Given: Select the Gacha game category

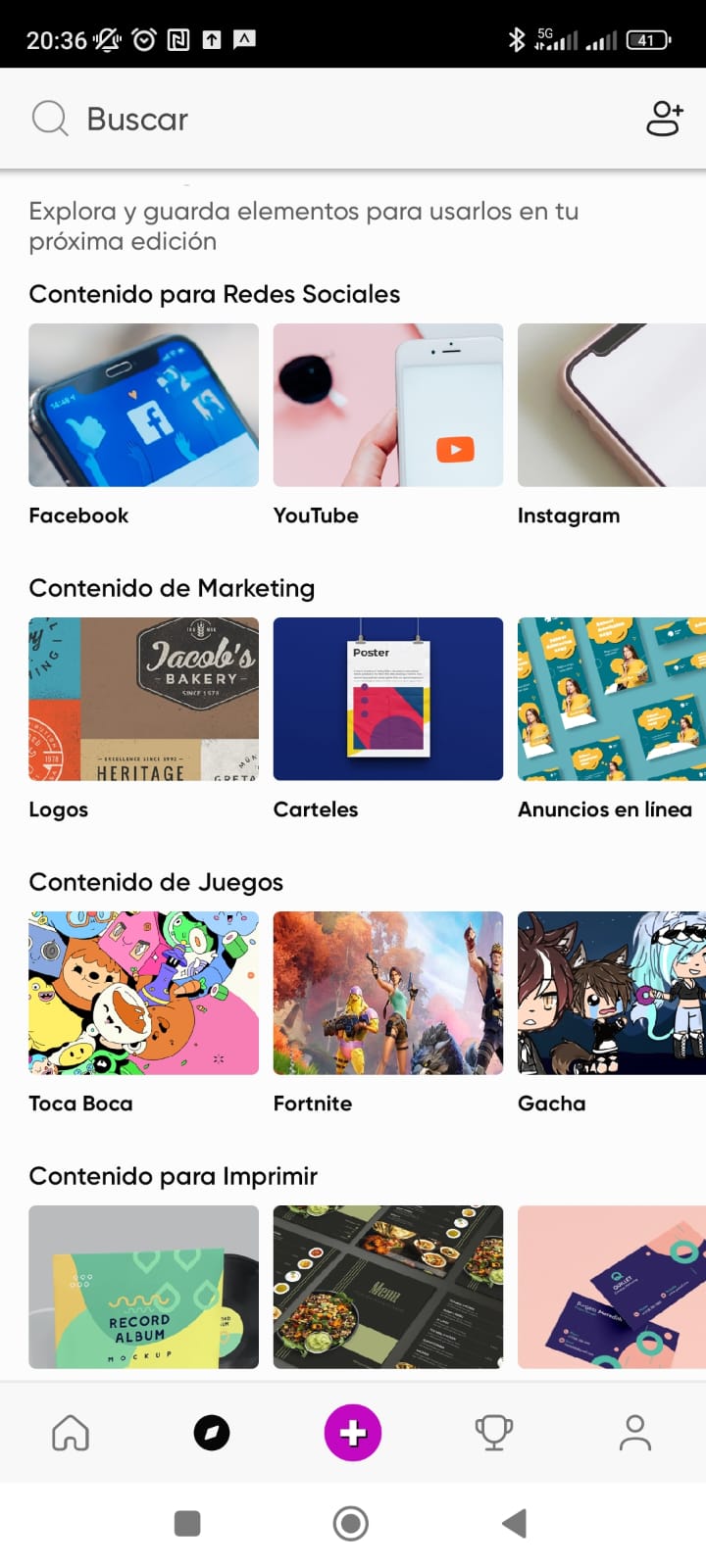Looking at the screenshot, I should (611, 993).
